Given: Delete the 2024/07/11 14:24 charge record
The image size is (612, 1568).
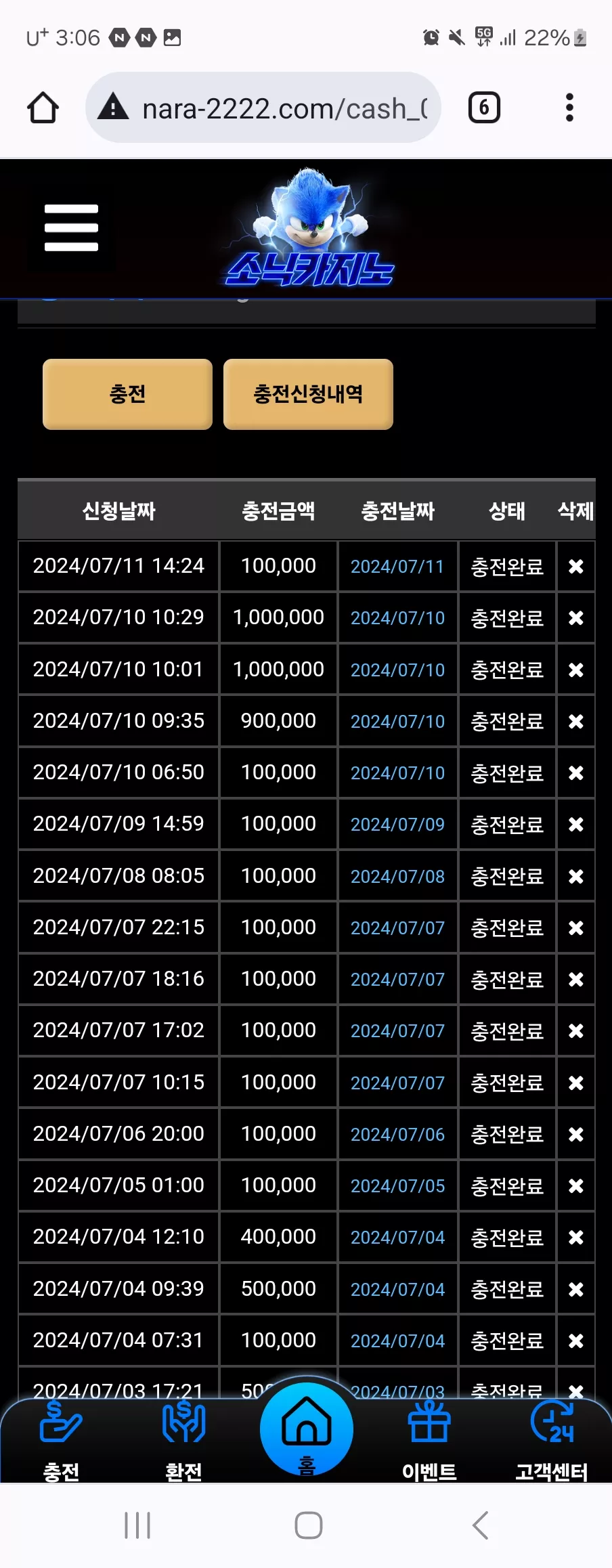Looking at the screenshot, I should click(x=575, y=566).
